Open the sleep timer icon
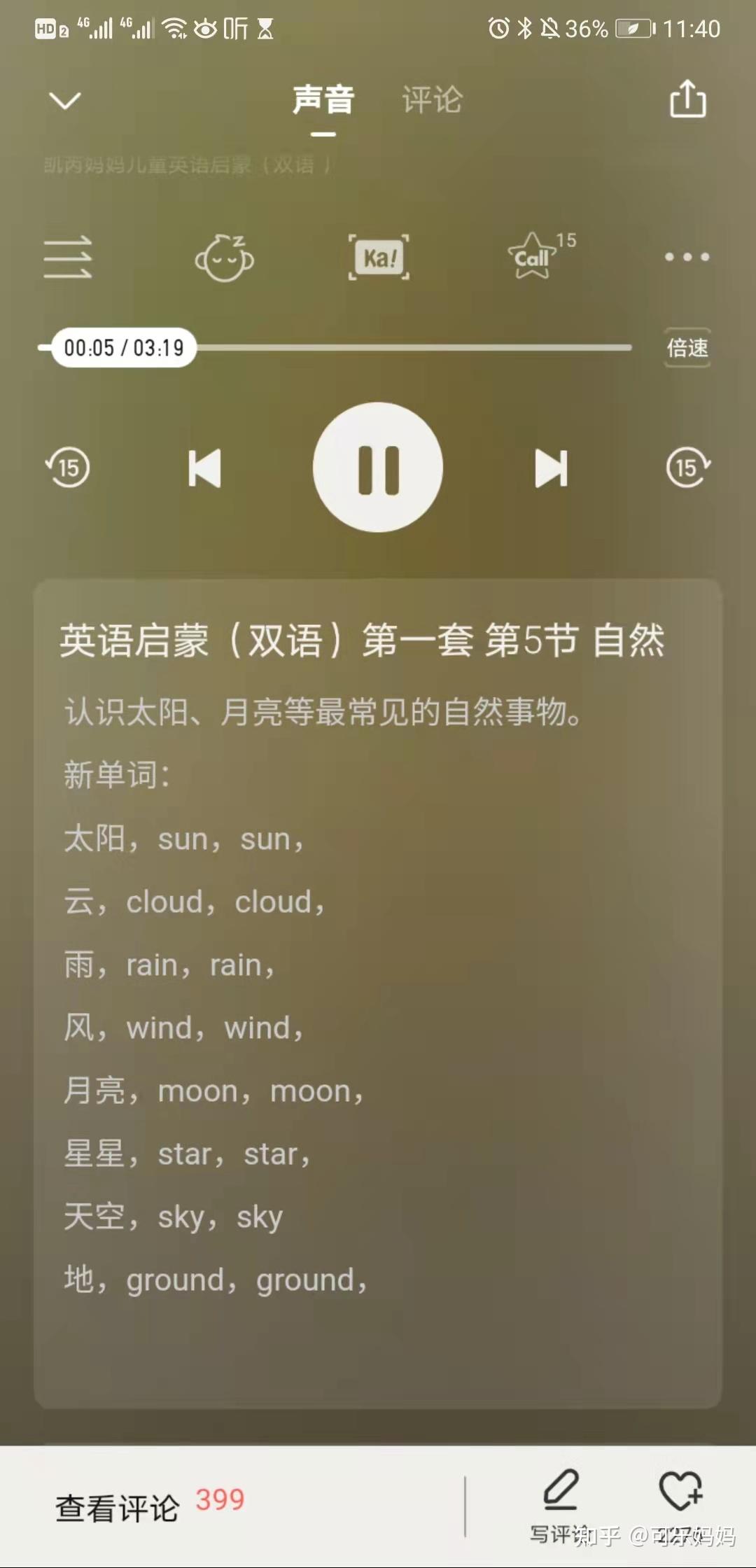The height and width of the screenshot is (1568, 756). (224, 258)
